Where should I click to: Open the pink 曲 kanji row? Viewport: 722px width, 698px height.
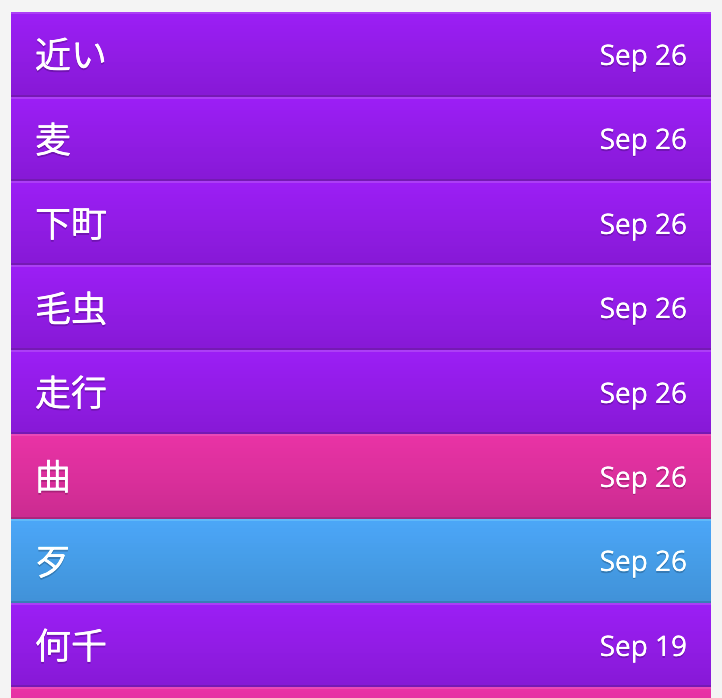360,477
